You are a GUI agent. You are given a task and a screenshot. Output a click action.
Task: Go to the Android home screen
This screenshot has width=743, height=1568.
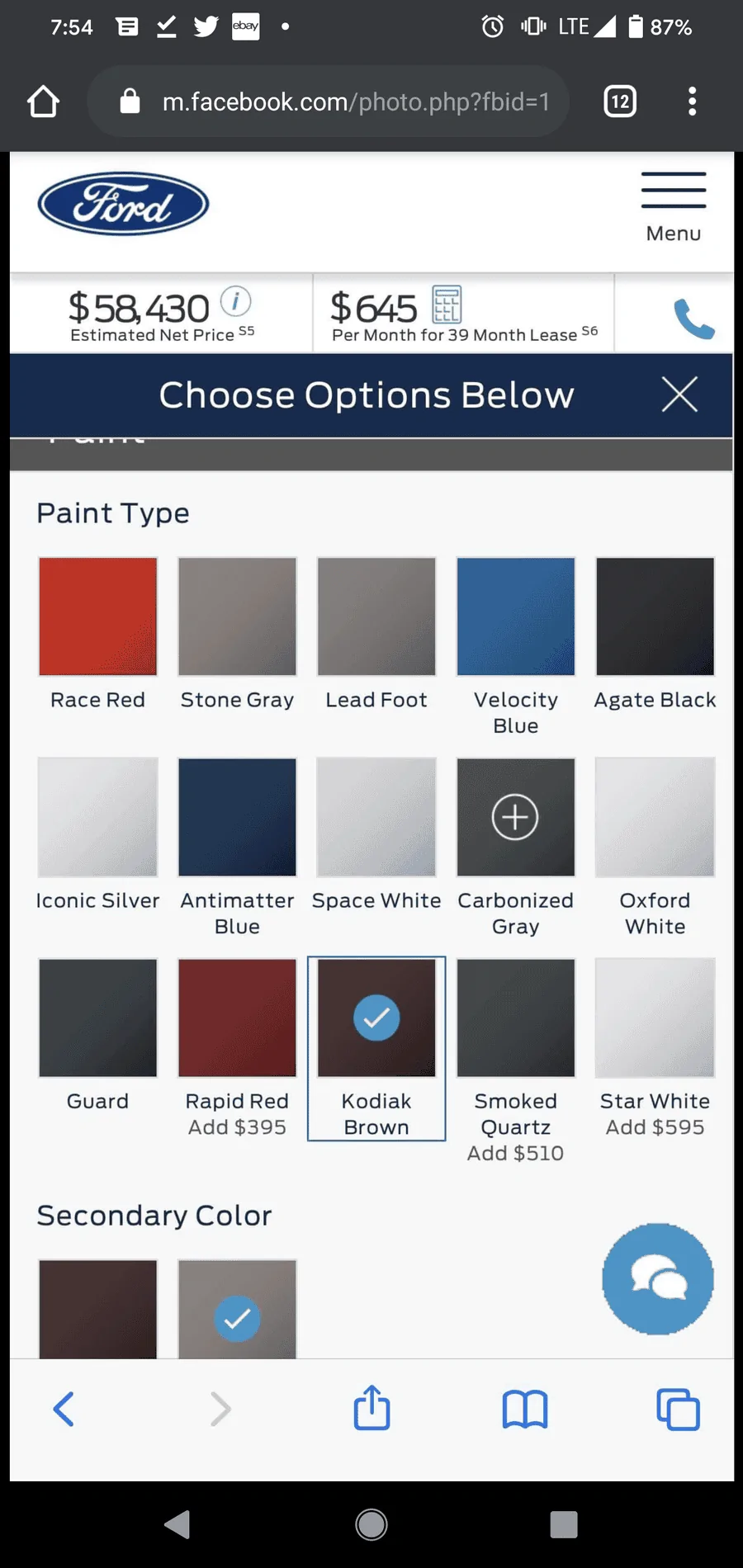pos(371,1524)
